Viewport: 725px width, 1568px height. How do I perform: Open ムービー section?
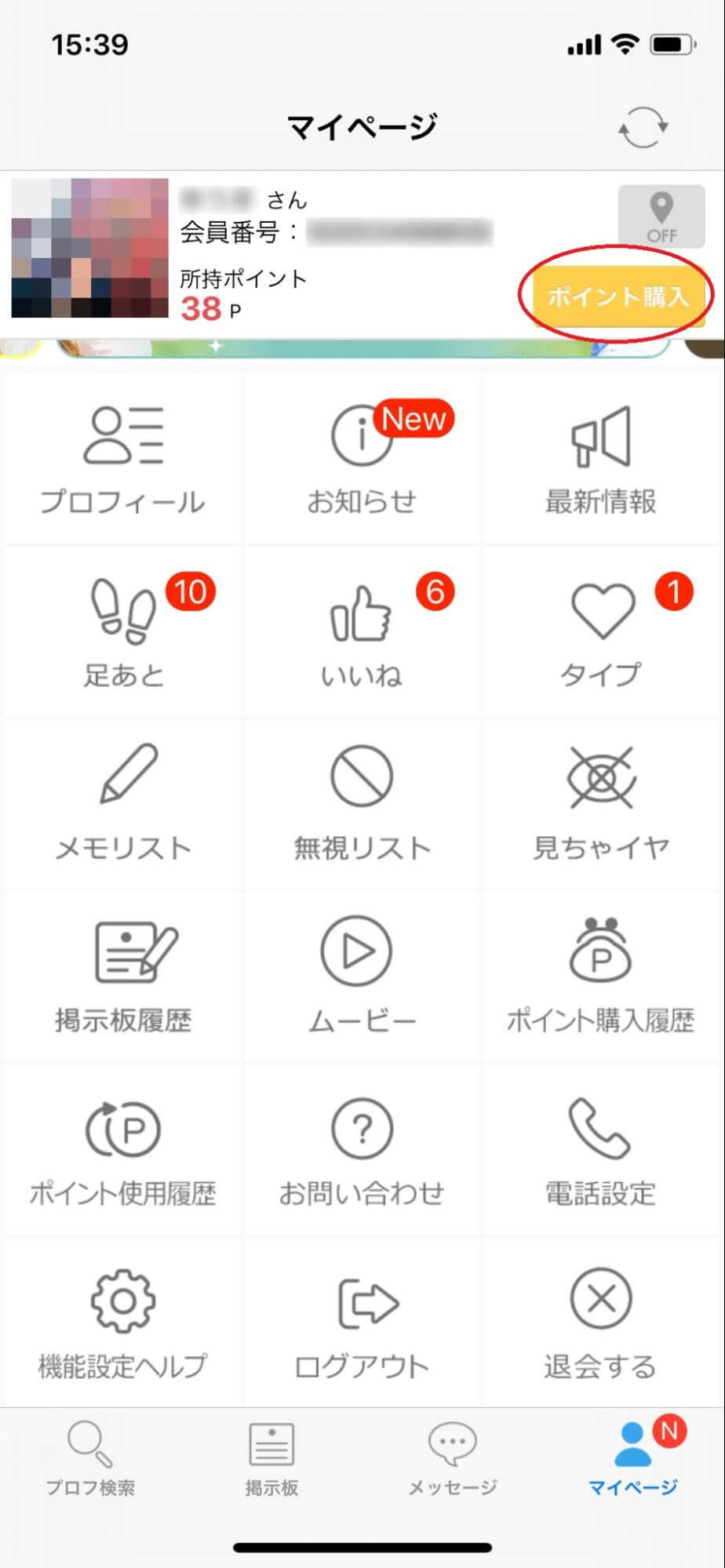pyautogui.click(x=362, y=977)
